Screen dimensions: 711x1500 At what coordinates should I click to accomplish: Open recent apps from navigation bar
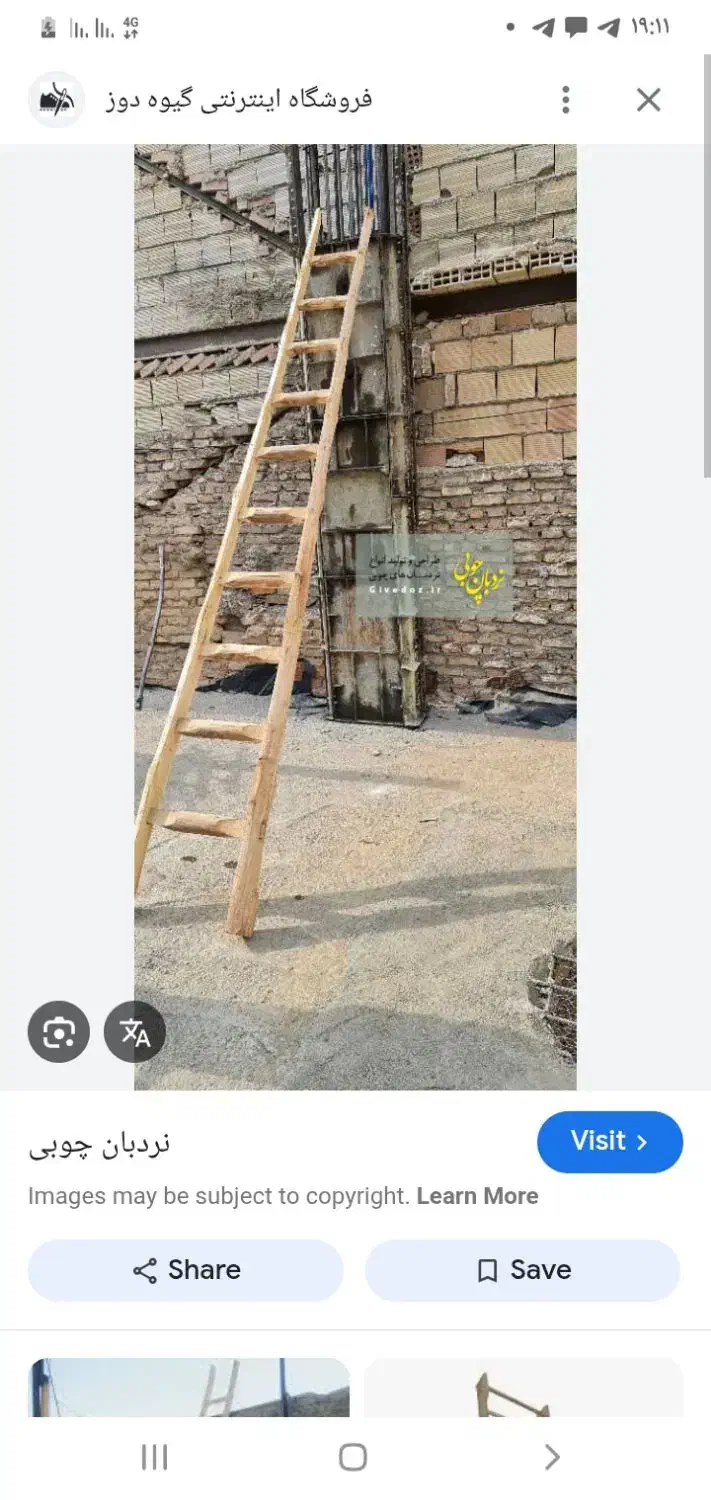pyautogui.click(x=154, y=1457)
